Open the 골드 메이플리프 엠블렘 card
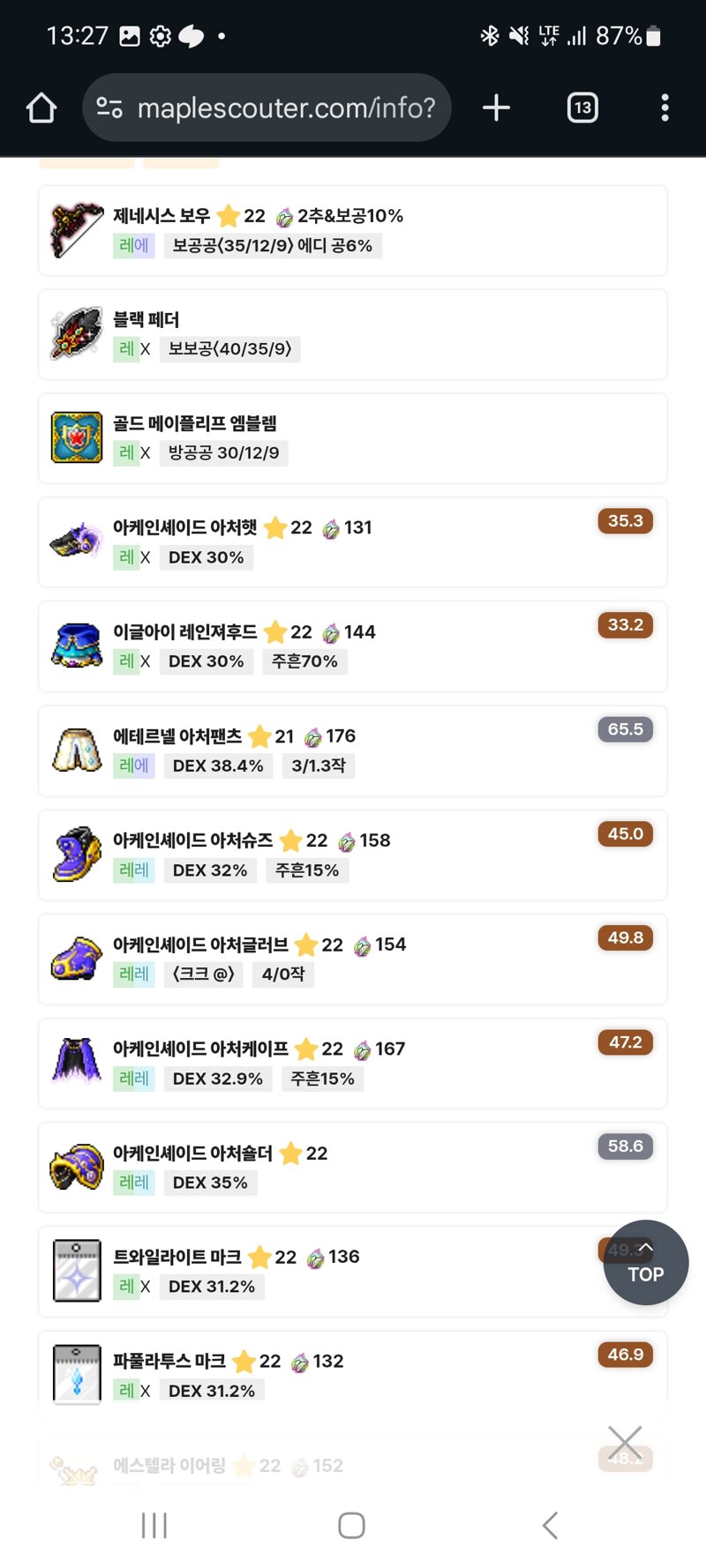Image resolution: width=706 pixels, height=1568 pixels. pos(353,438)
